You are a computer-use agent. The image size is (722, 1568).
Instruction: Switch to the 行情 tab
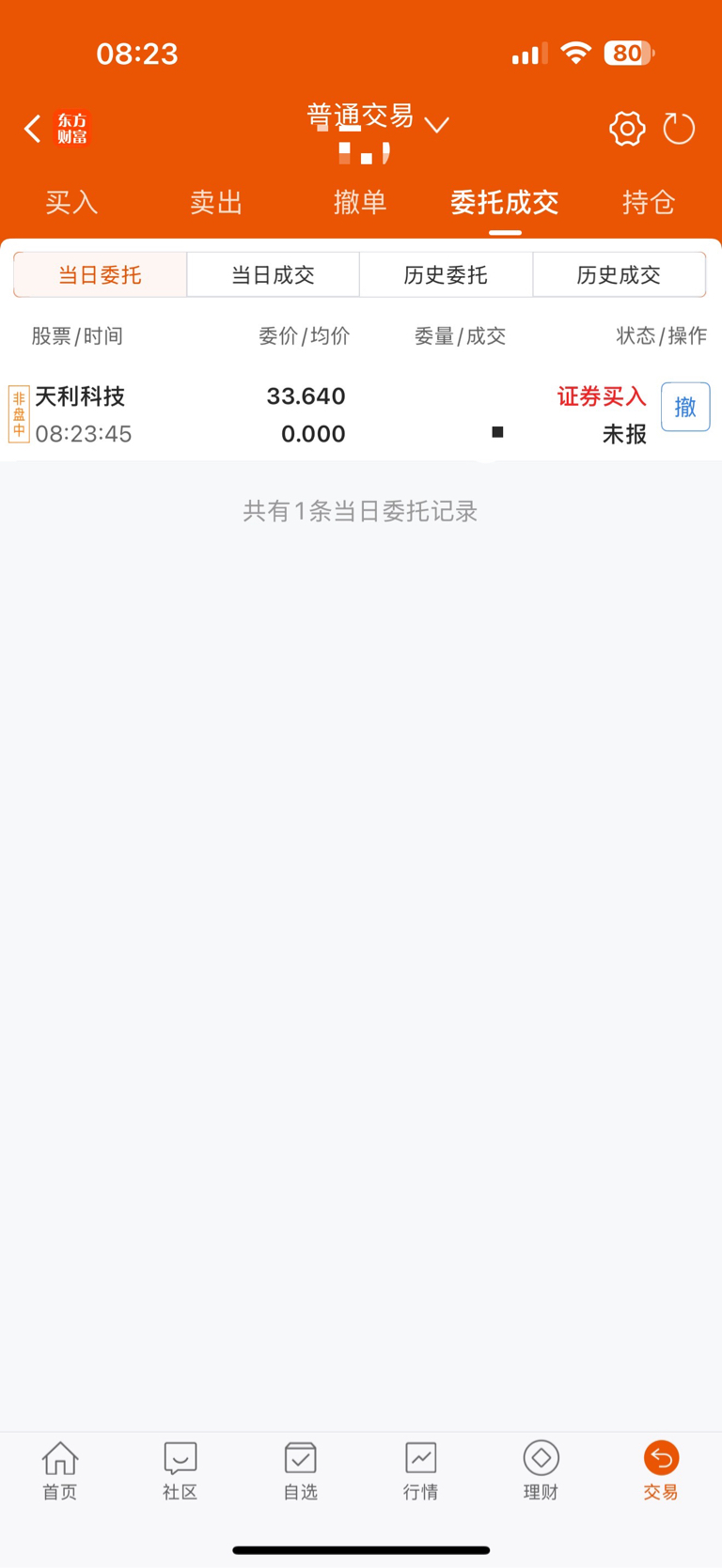click(421, 1470)
